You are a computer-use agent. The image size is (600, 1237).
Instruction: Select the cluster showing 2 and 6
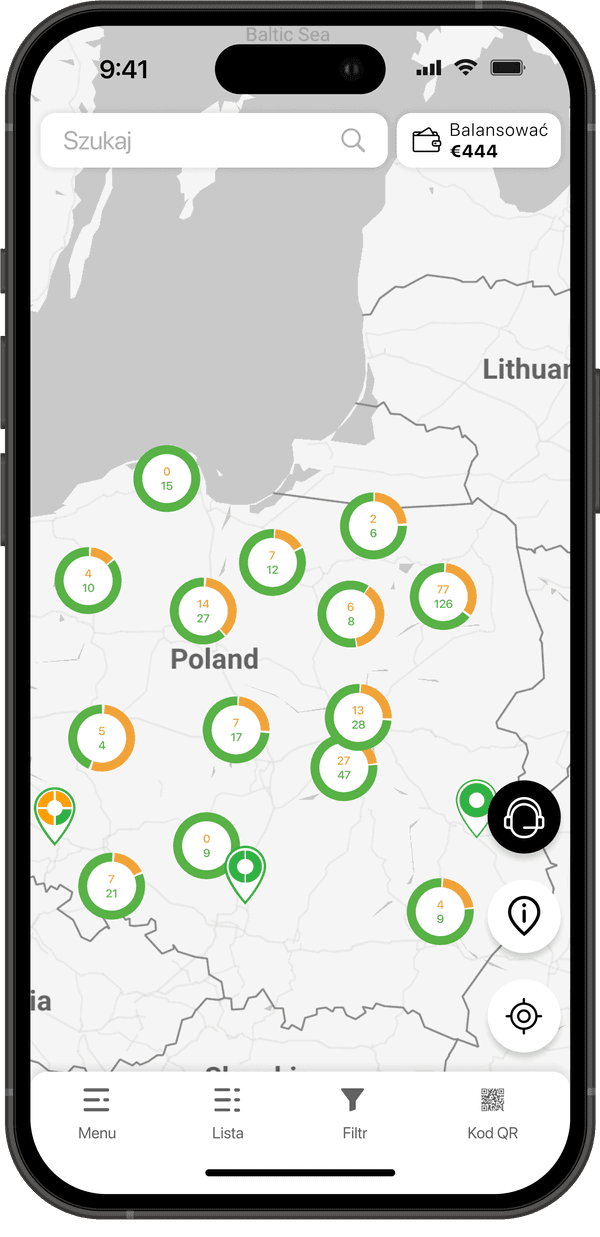coord(373,526)
